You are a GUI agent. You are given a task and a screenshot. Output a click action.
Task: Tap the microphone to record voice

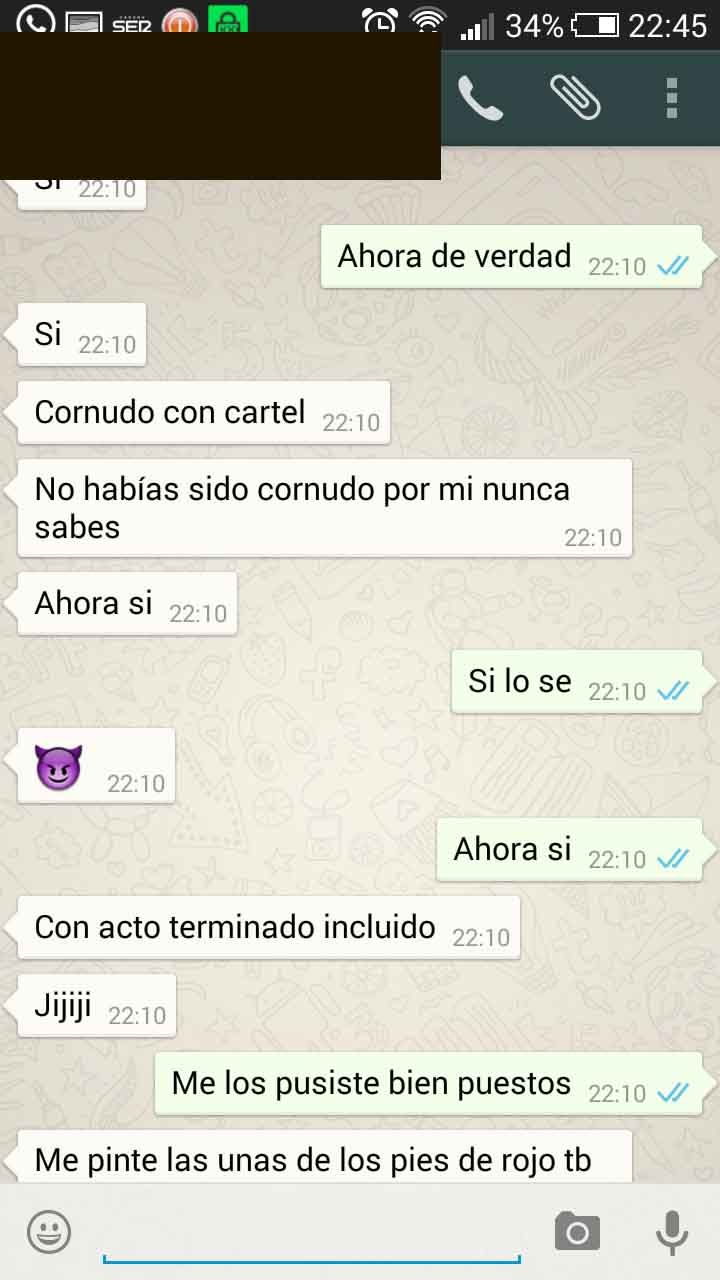tap(672, 1231)
